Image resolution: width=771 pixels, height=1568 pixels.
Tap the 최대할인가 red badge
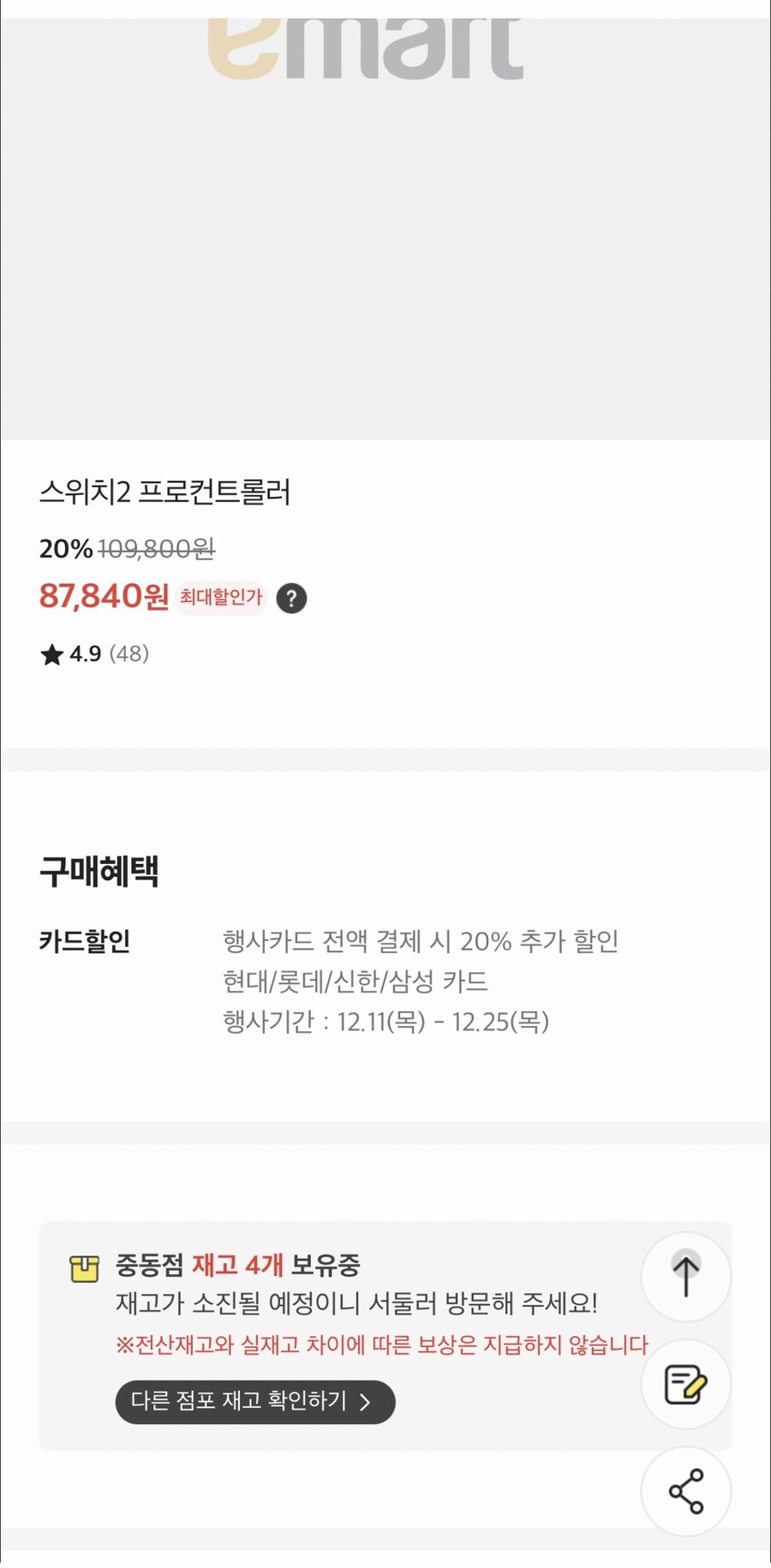[x=220, y=598]
